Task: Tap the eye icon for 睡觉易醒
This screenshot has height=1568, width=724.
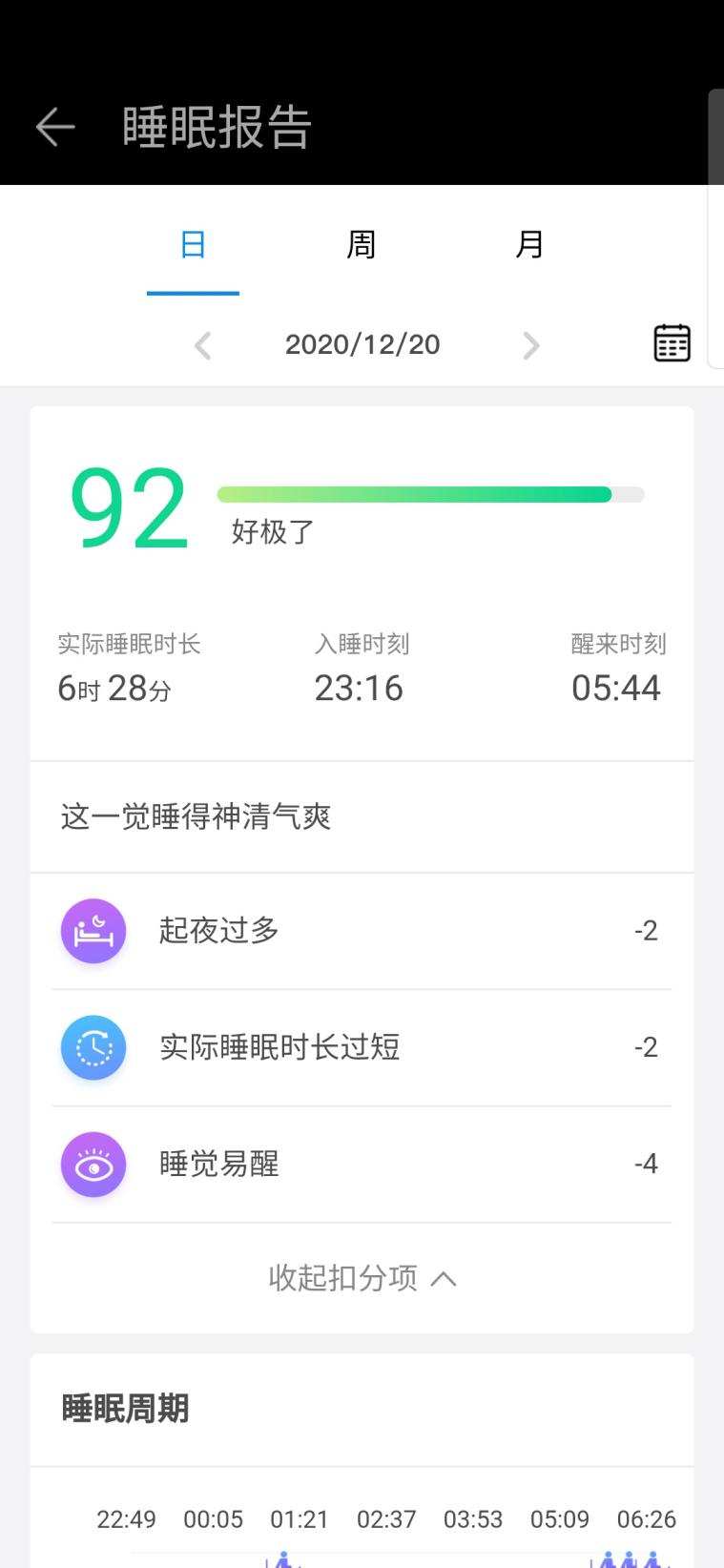Action: [93, 1164]
